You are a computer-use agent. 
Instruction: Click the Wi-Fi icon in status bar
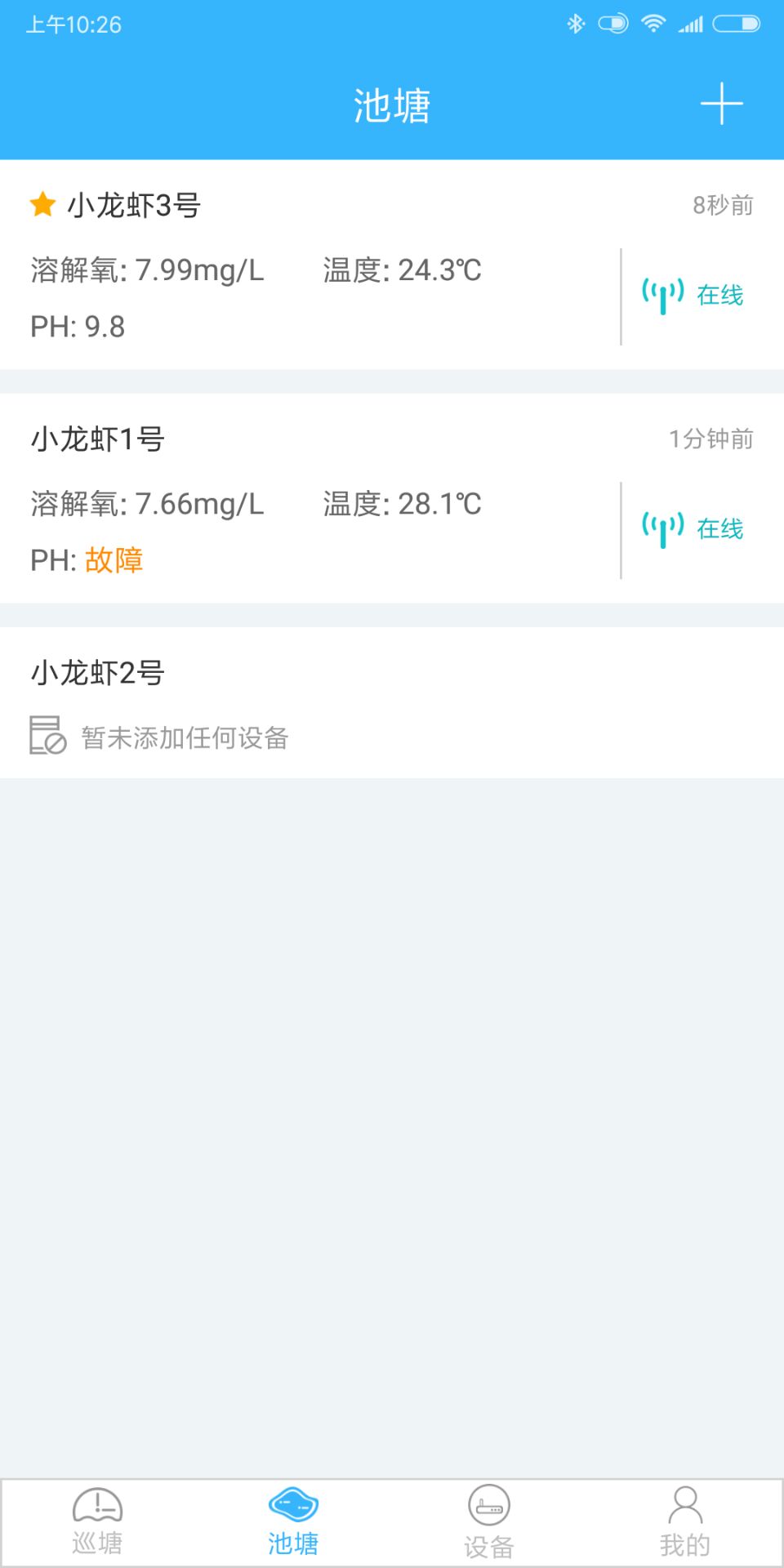click(653, 23)
